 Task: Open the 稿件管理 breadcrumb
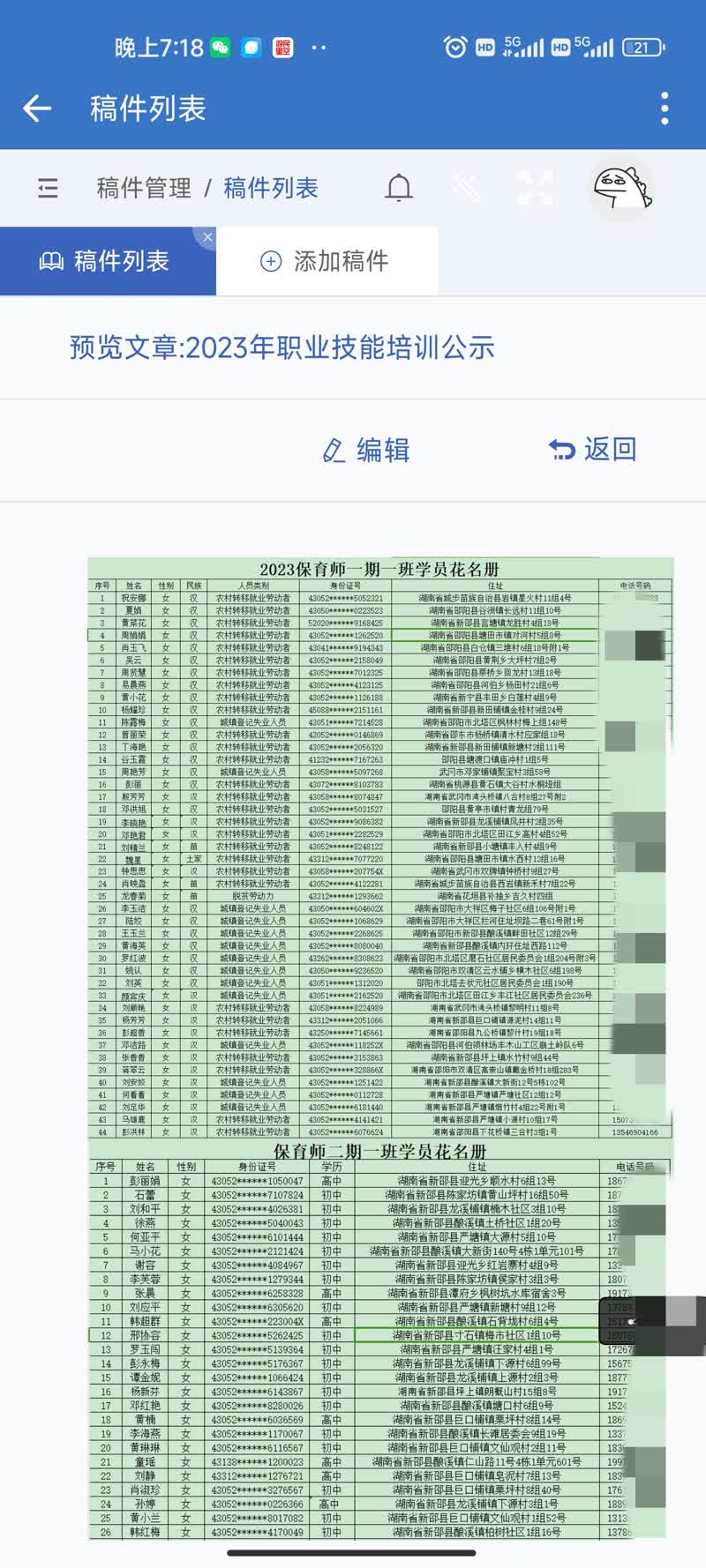point(144,188)
